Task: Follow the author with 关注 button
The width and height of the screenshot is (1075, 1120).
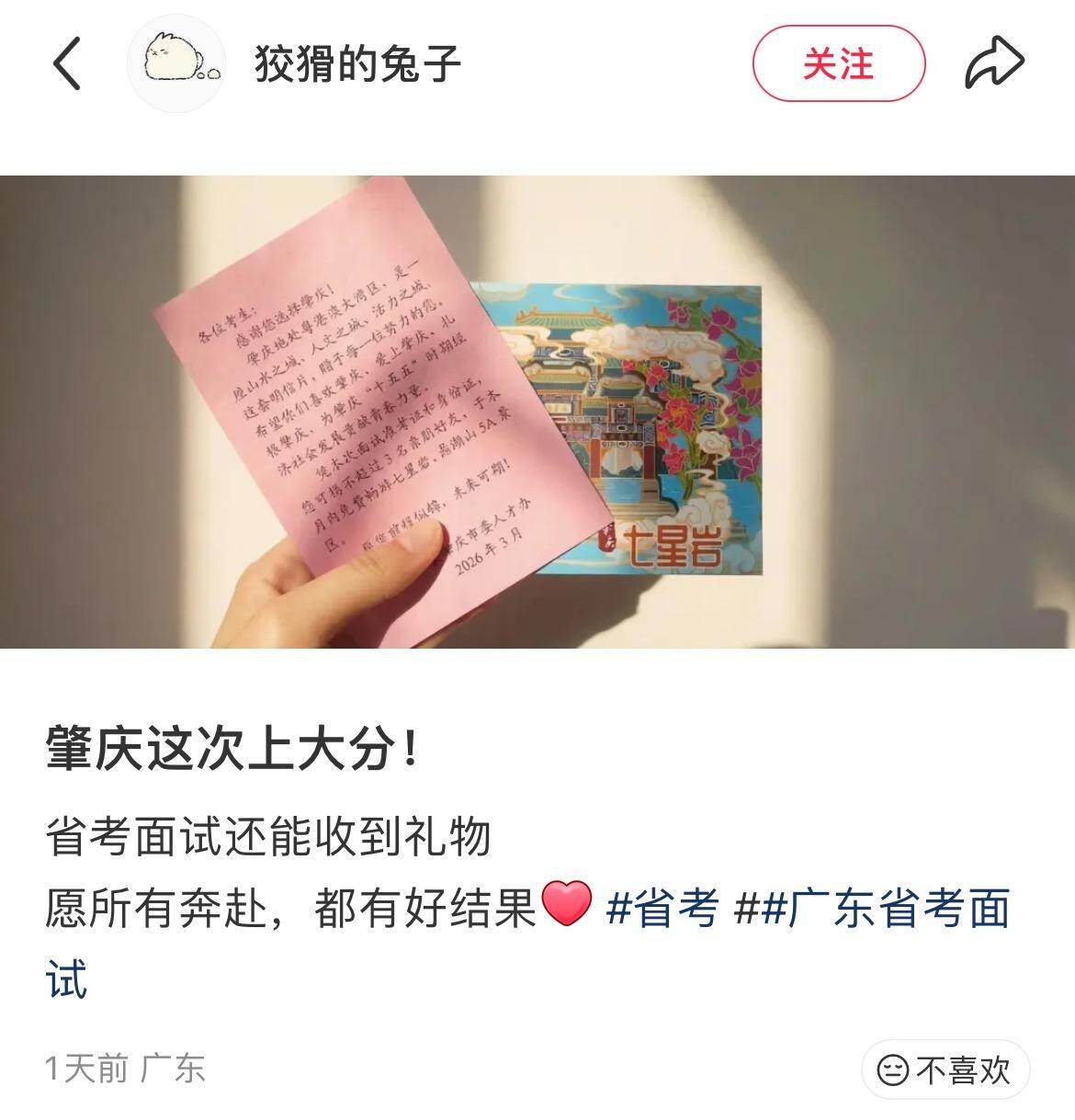Action: (x=838, y=64)
